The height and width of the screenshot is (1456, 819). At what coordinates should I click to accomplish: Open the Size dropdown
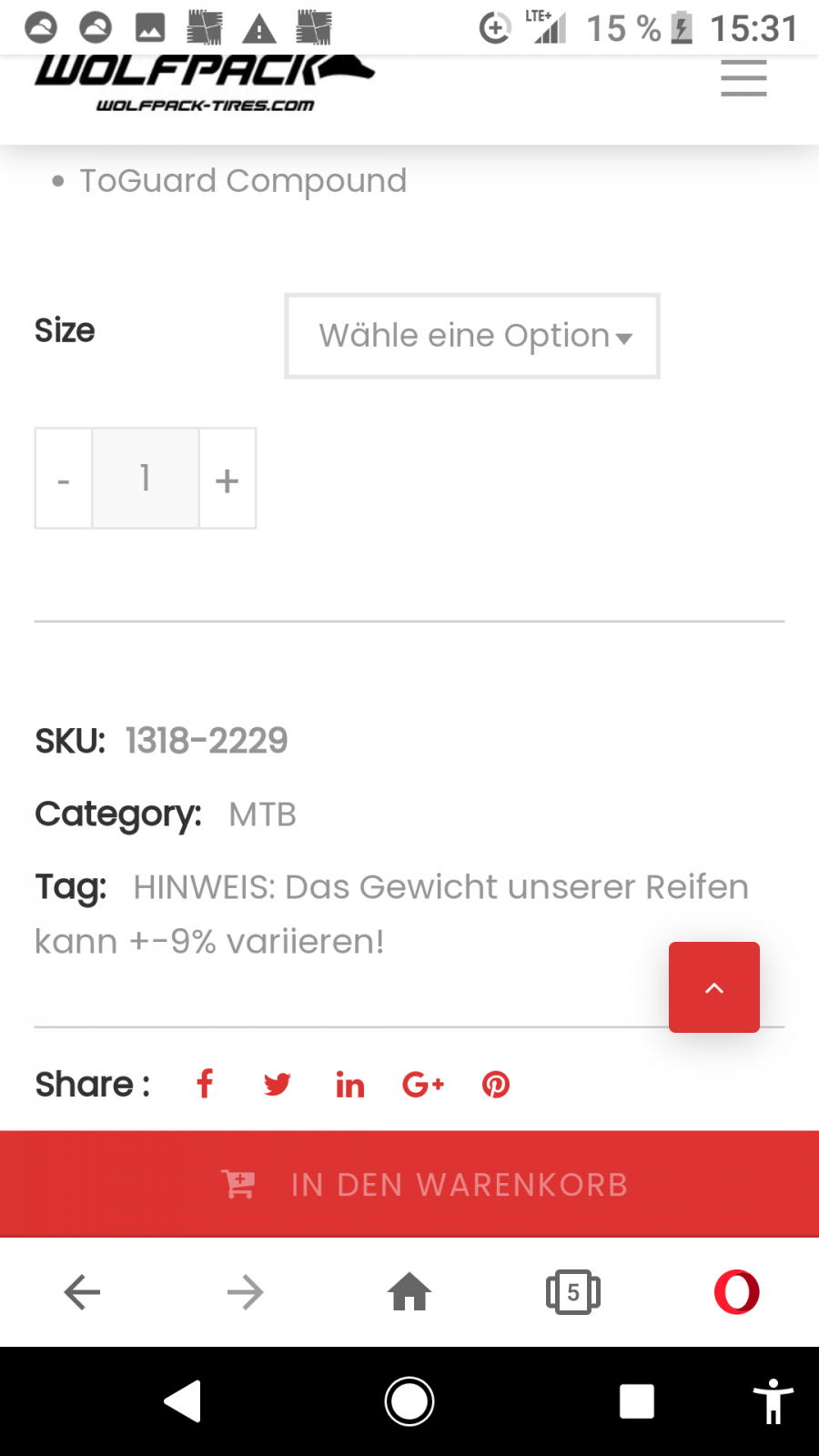click(472, 336)
